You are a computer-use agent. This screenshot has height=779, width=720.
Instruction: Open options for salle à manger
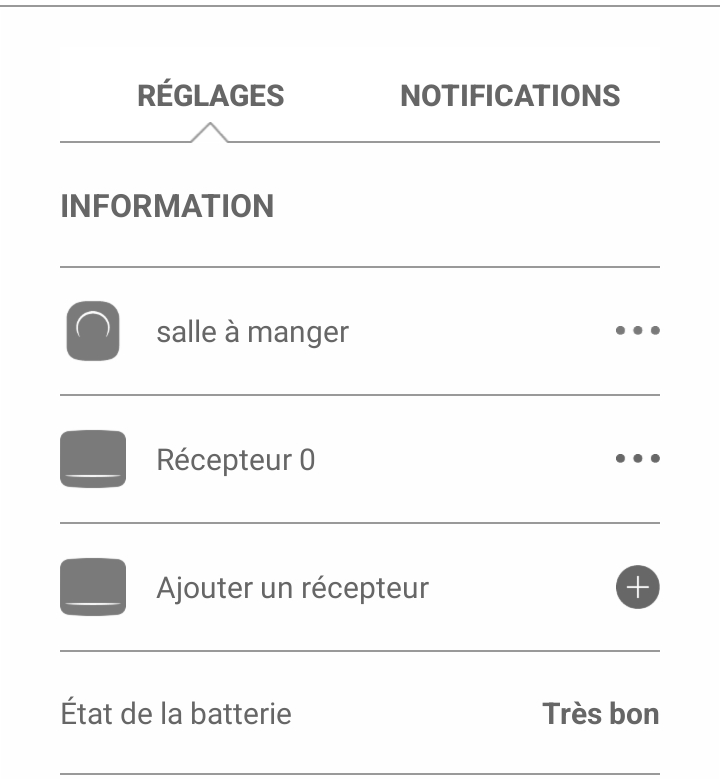point(637,331)
